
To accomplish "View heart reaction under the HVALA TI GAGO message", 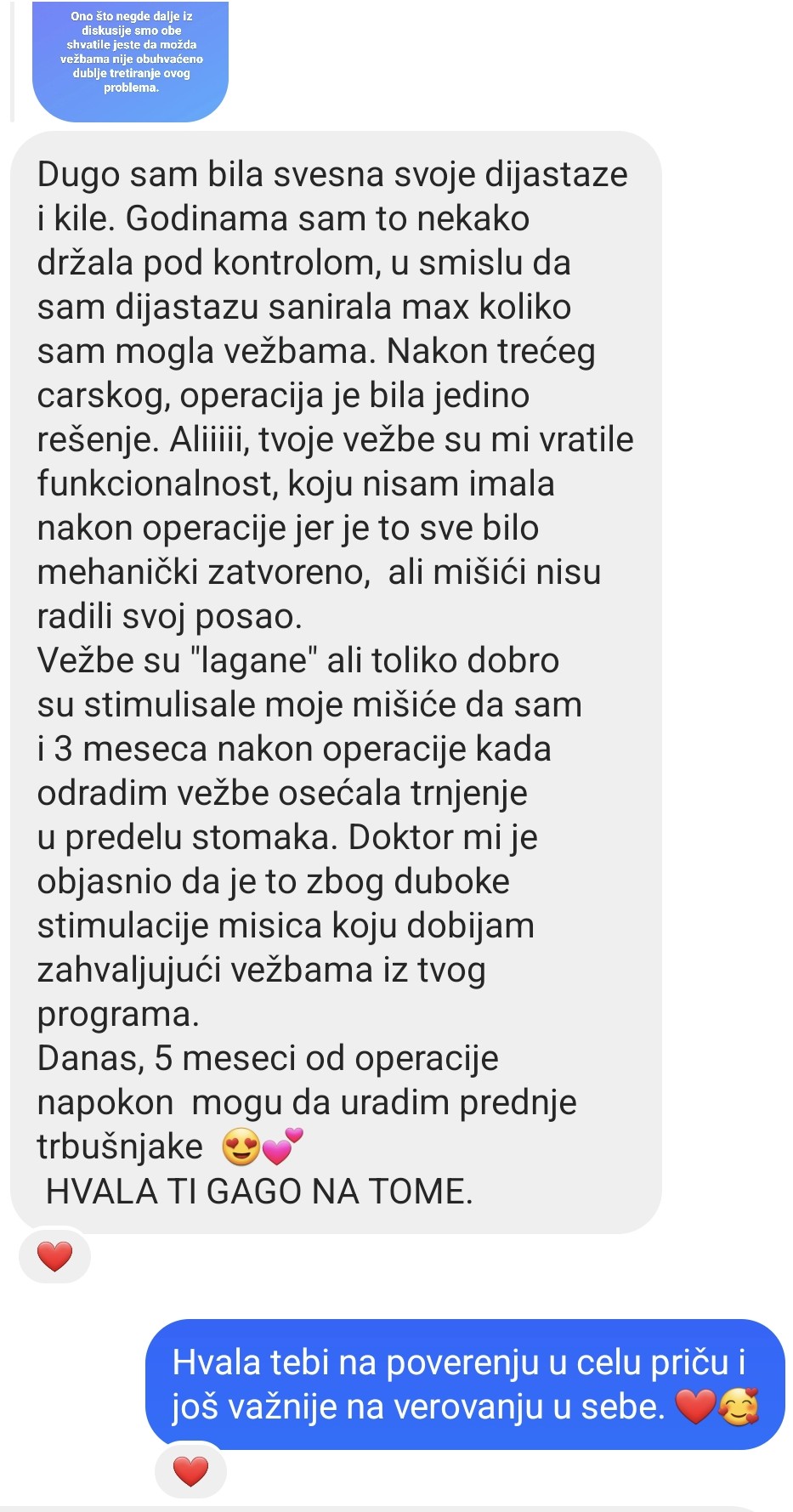I will click(55, 1255).
